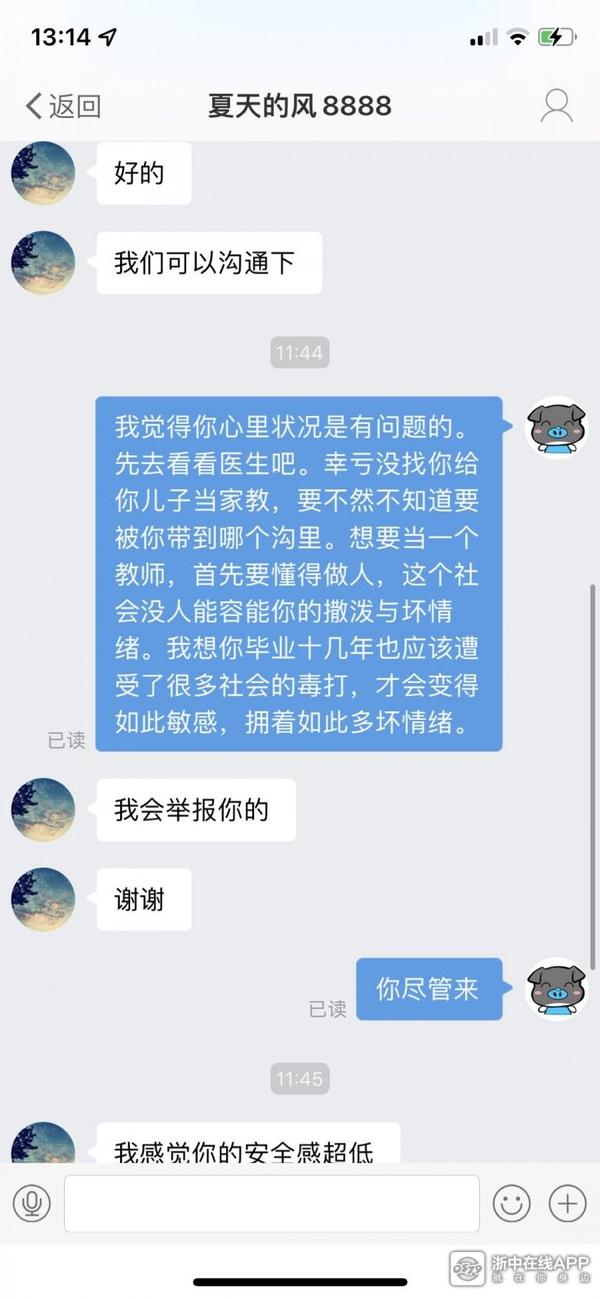Focus the message text field
This screenshot has height=1299, width=600.
pyautogui.click(x=272, y=1203)
